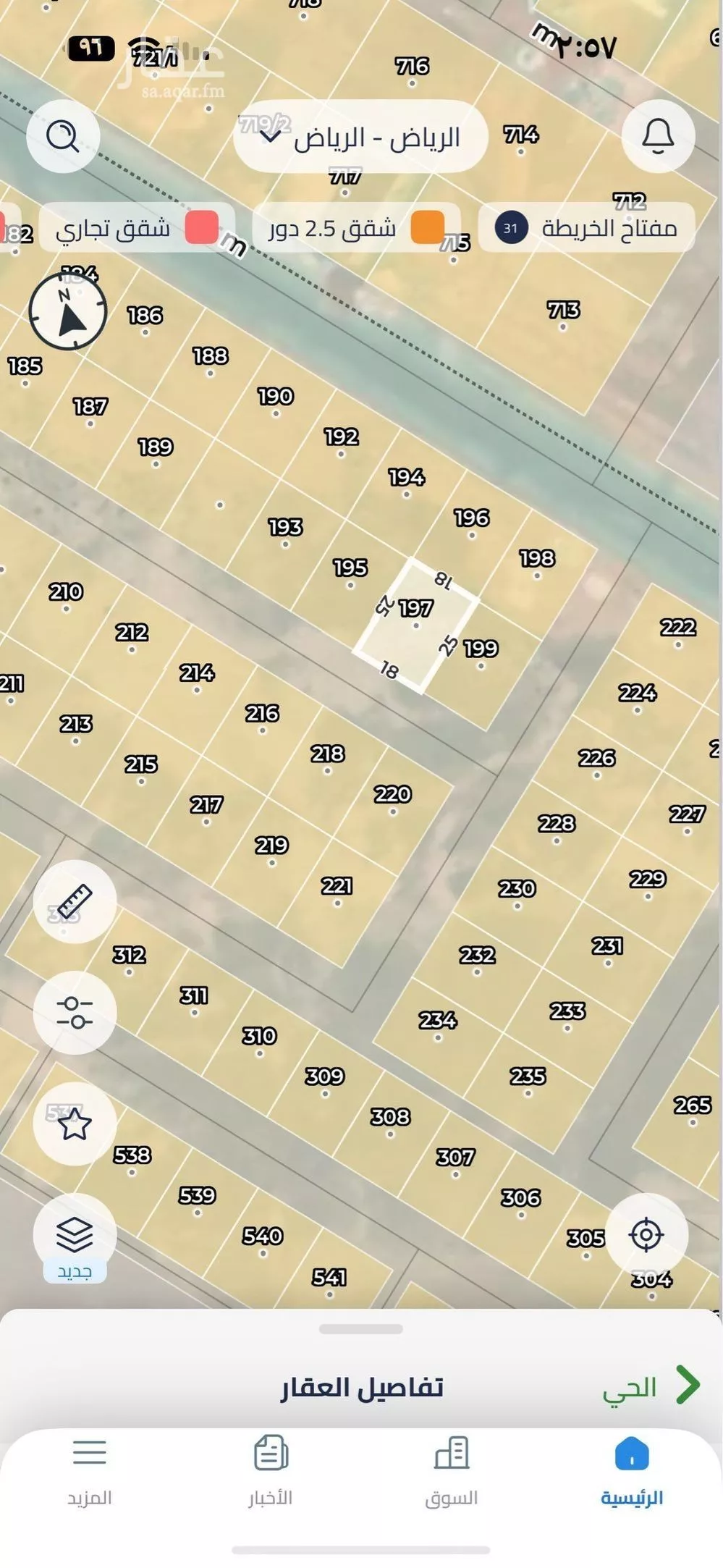Select the highlighted plot 197 on the map
This screenshot has height=1568, width=723.
click(x=416, y=627)
